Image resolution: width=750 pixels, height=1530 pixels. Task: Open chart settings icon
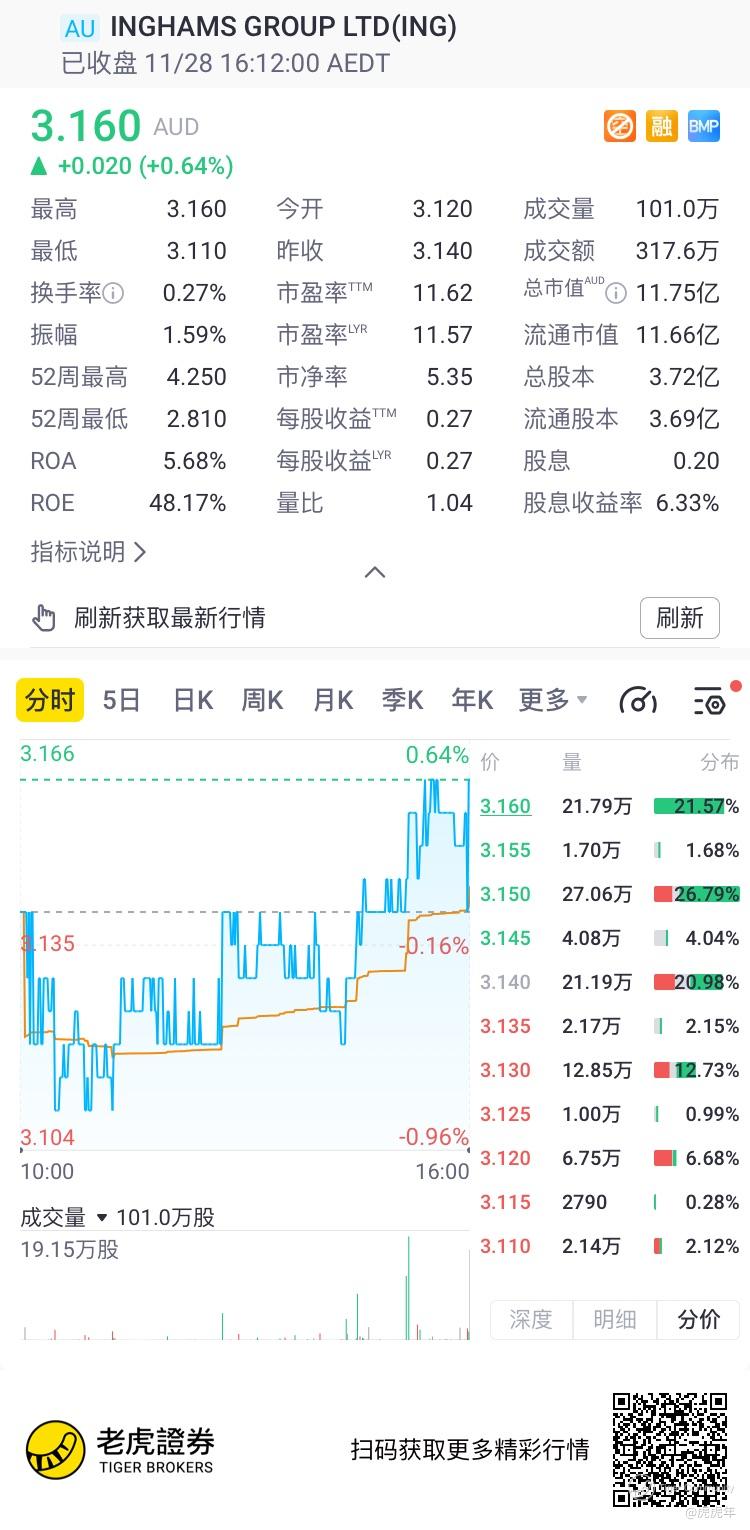[710, 701]
